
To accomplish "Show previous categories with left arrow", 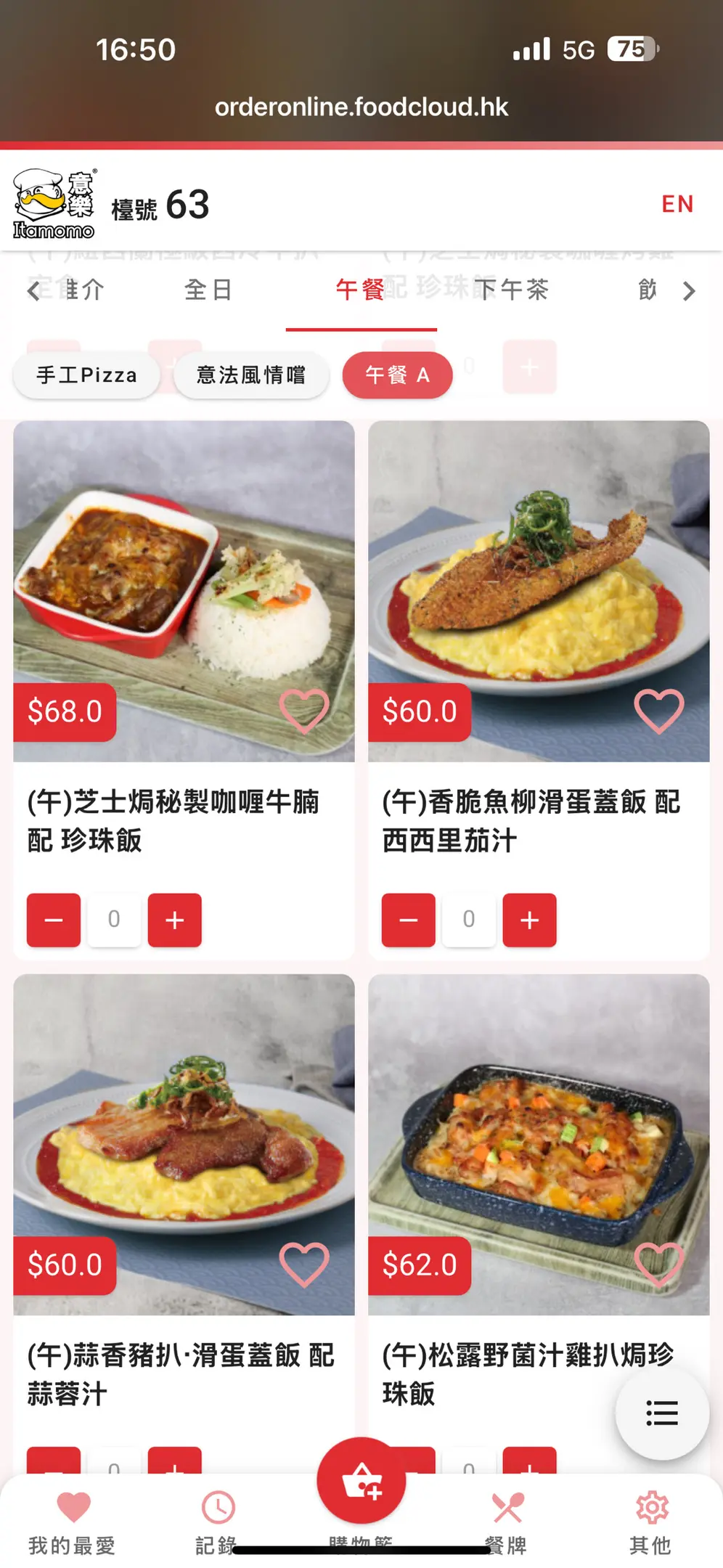I will (x=33, y=291).
